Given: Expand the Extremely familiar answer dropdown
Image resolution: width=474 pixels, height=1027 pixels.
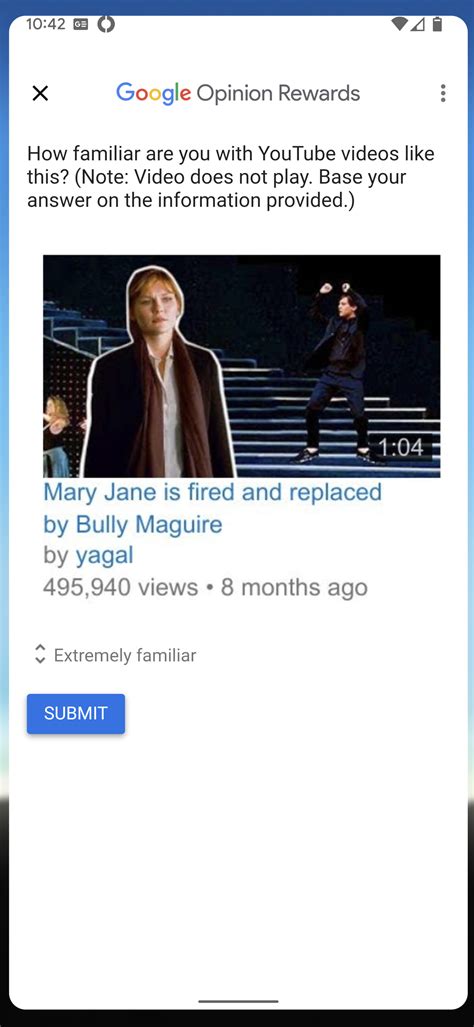Looking at the screenshot, I should pos(115,655).
